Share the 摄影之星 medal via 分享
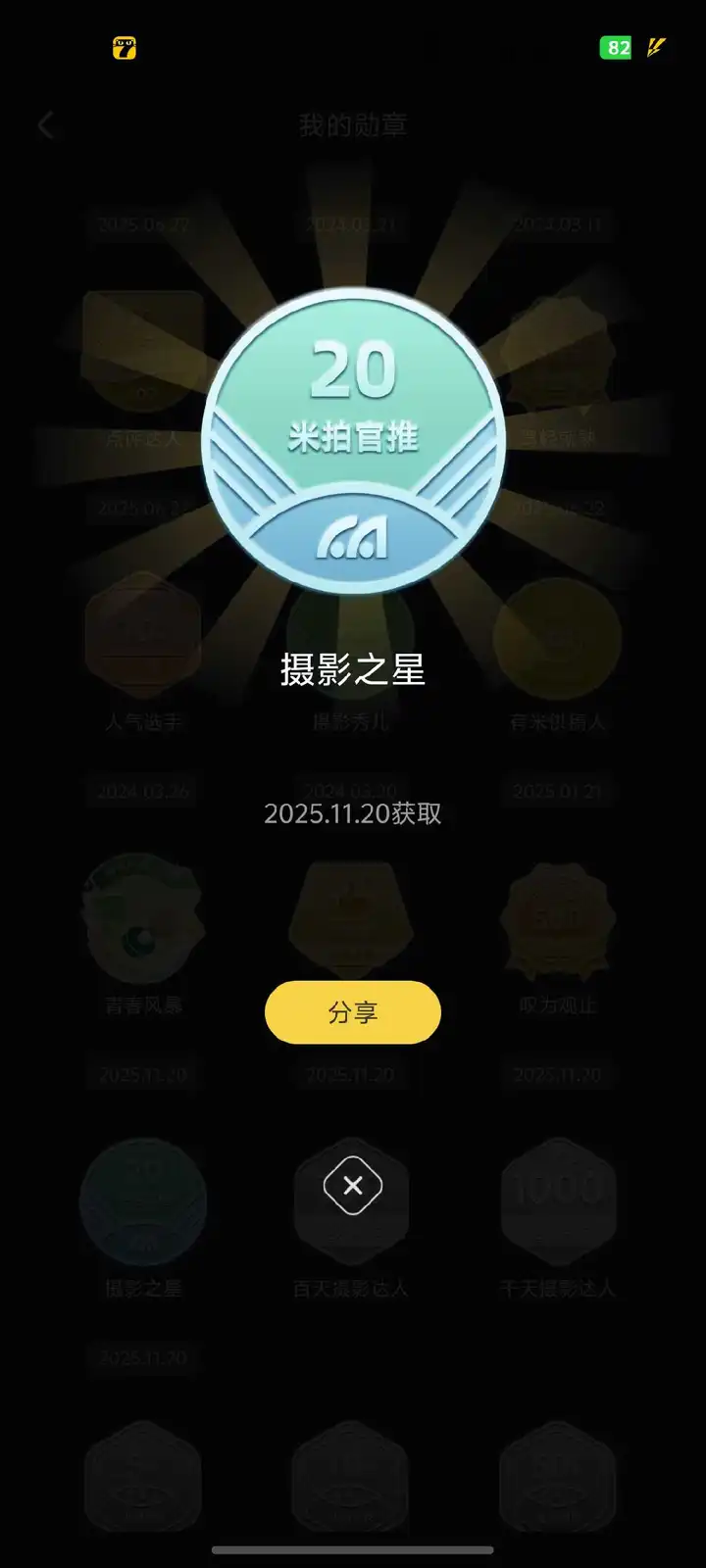 (353, 1012)
